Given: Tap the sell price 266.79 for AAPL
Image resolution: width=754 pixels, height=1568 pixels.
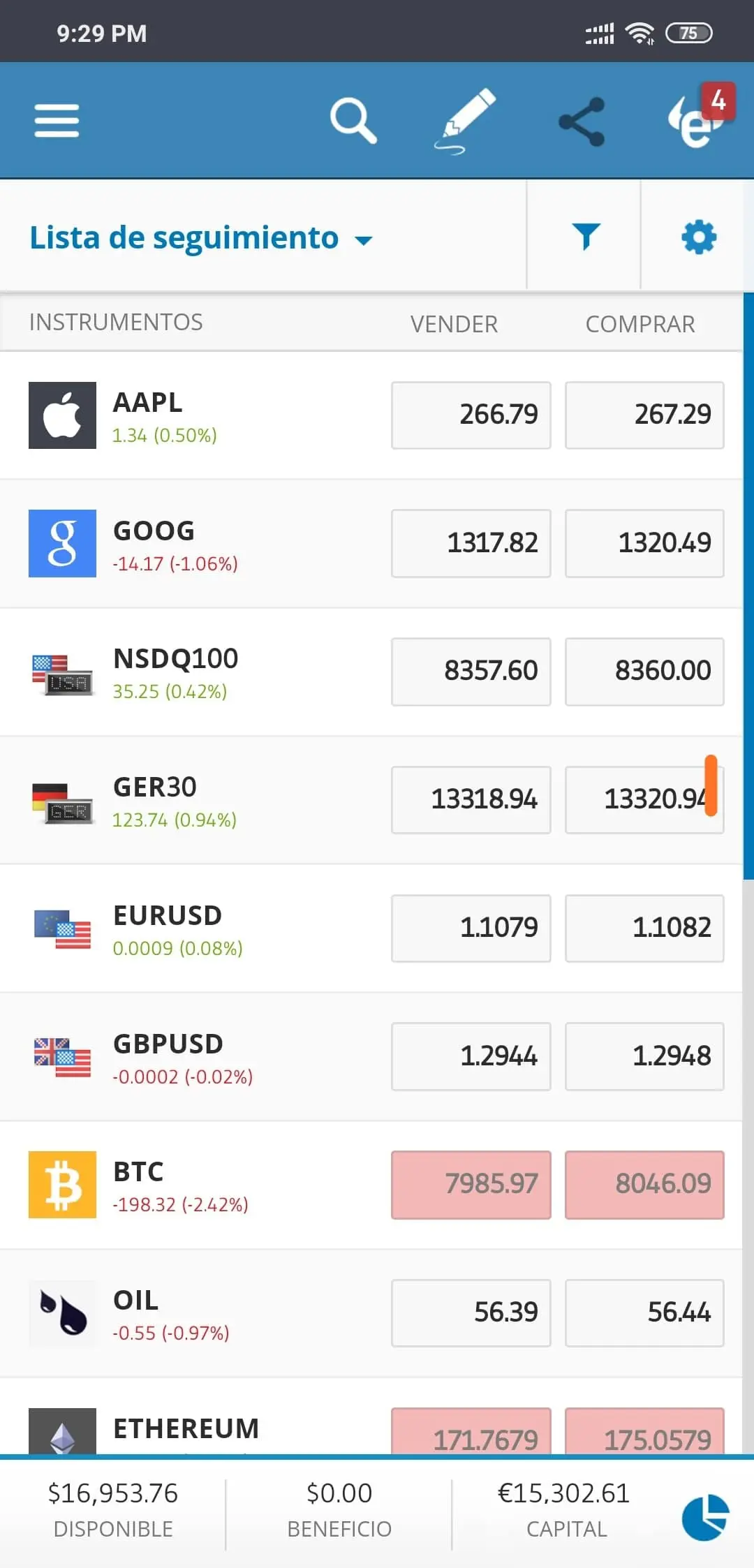Looking at the screenshot, I should 471,414.
